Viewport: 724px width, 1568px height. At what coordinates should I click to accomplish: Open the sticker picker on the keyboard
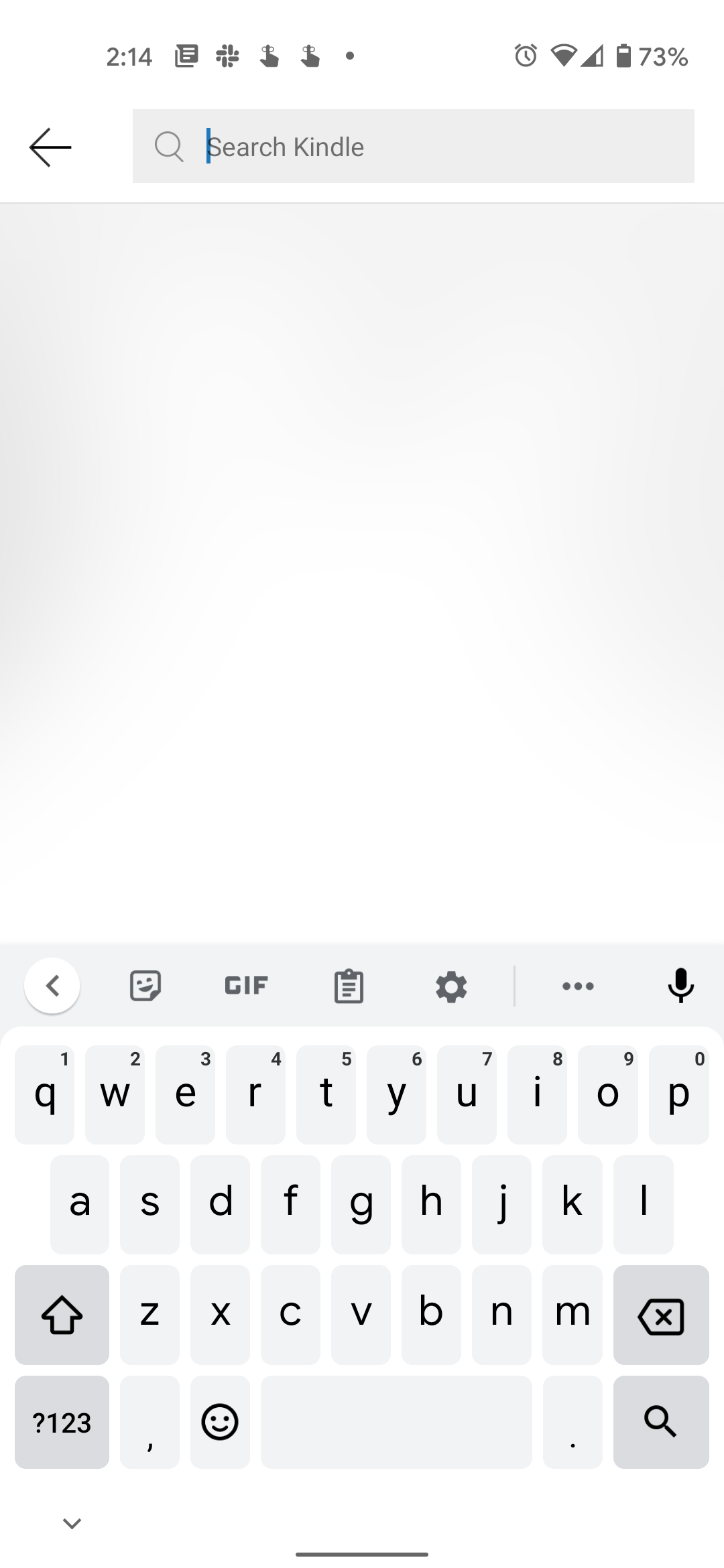tap(146, 985)
